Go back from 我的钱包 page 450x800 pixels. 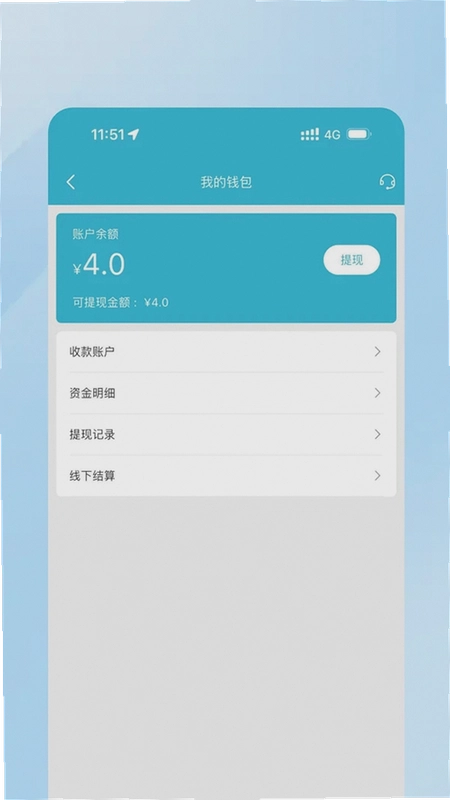point(71,182)
